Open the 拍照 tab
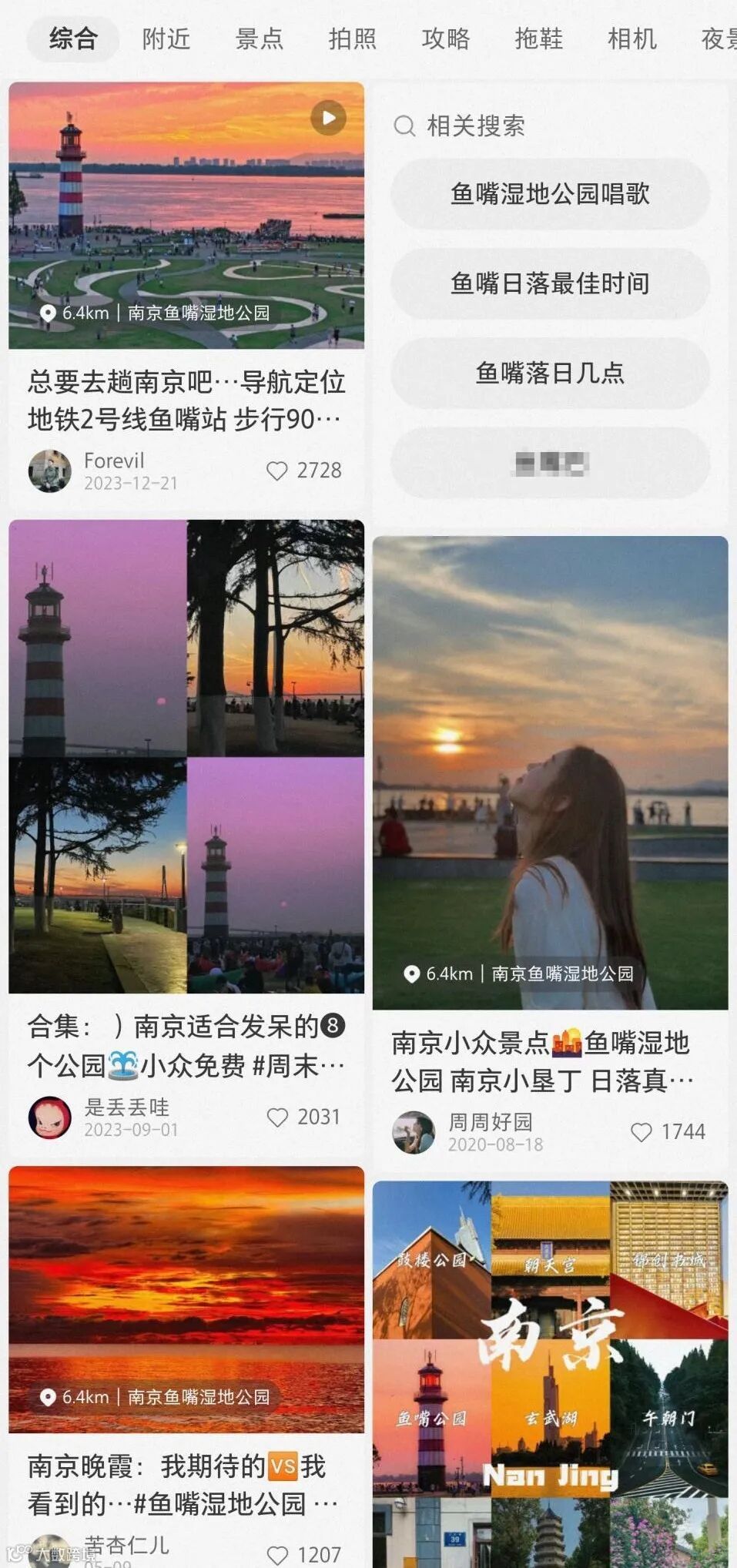Screen dimensions: 737x1568 (x=353, y=39)
